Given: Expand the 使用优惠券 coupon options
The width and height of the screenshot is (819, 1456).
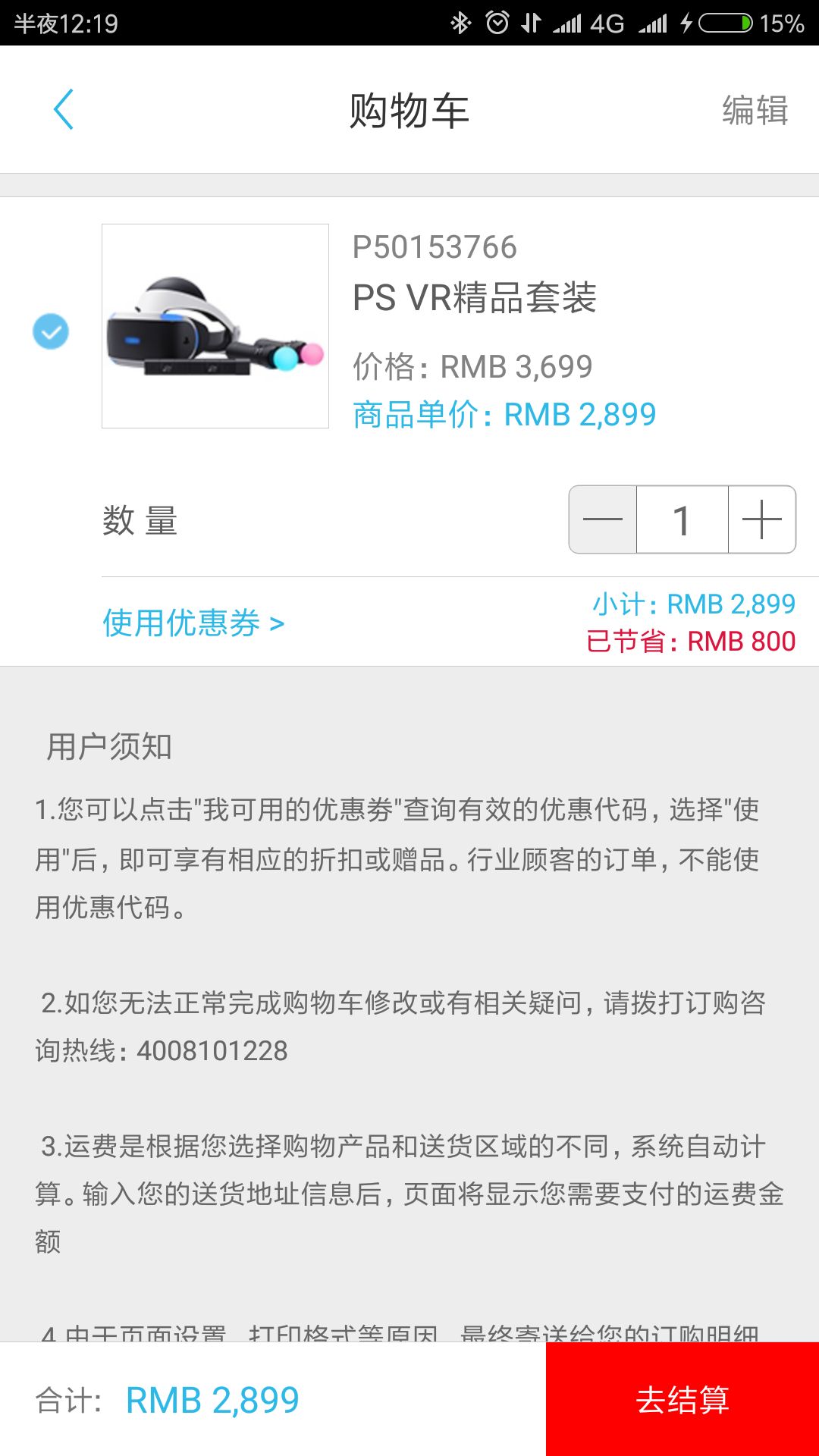Looking at the screenshot, I should coord(192,623).
